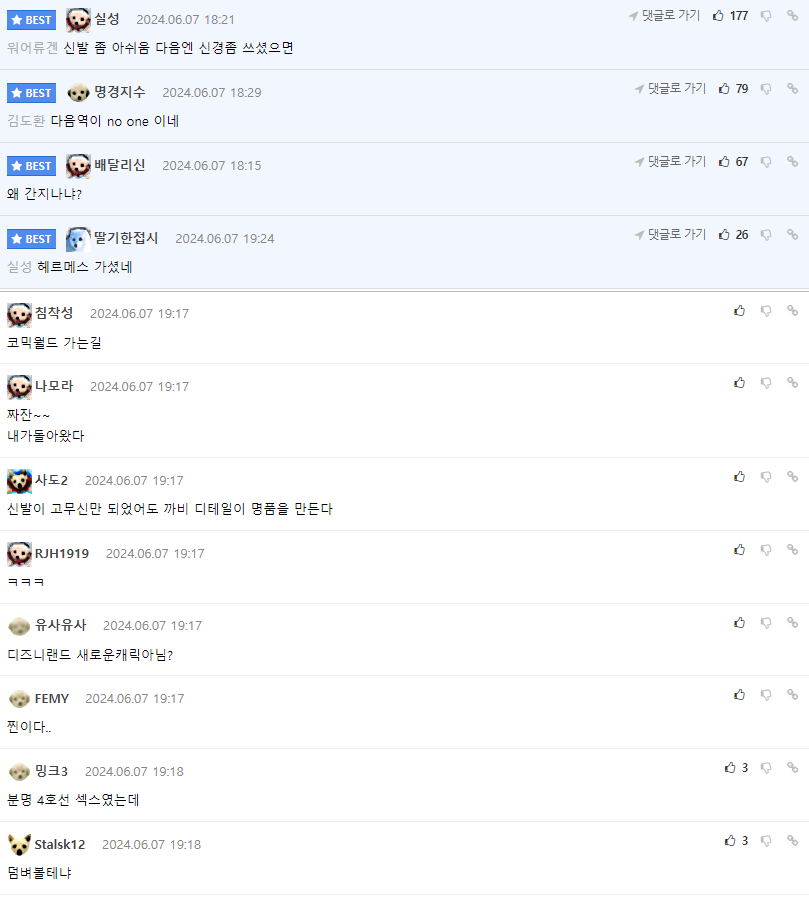Jump to 실성's comment with 댓글로 가기
Image resolution: width=809 pixels, height=897 pixels.
664,16
